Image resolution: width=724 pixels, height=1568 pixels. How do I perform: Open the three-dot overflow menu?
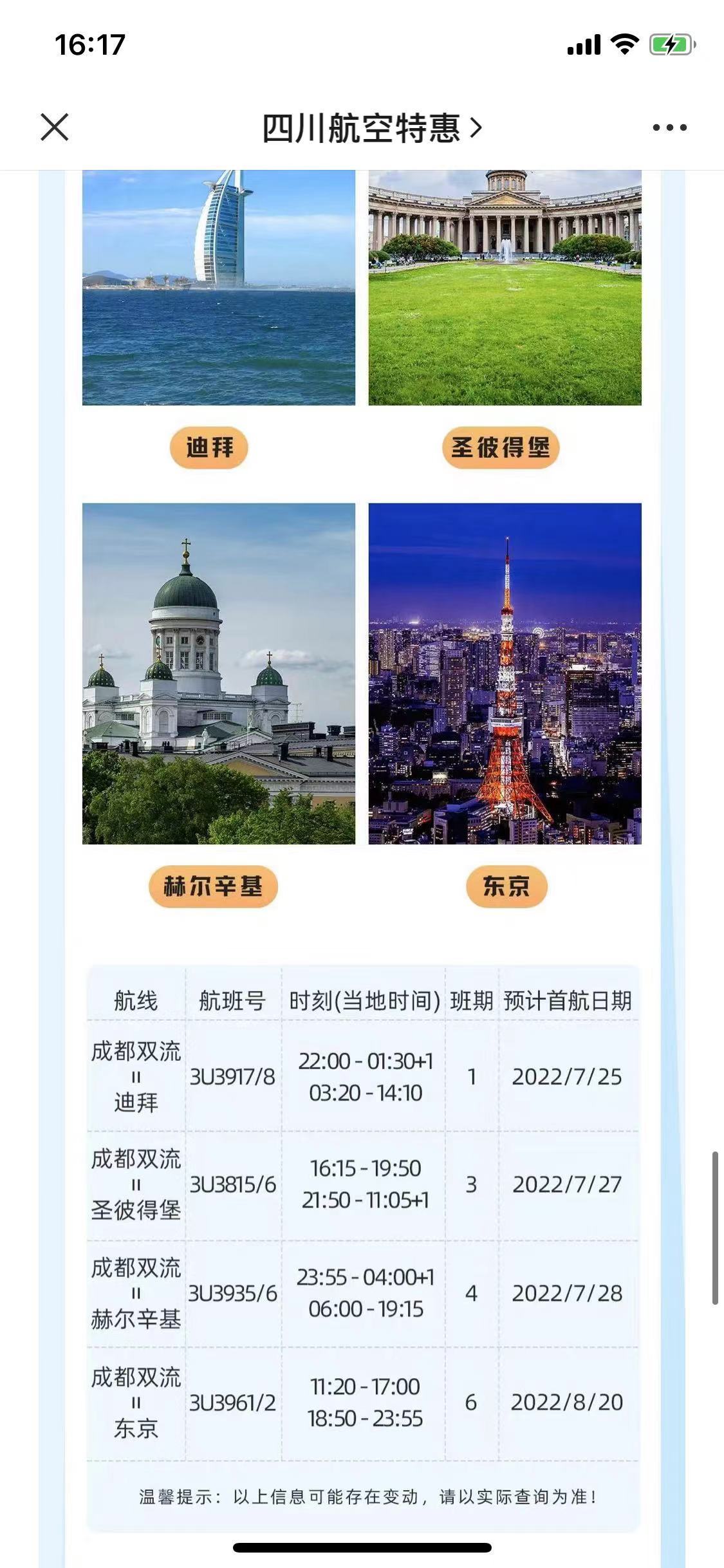coord(669,127)
